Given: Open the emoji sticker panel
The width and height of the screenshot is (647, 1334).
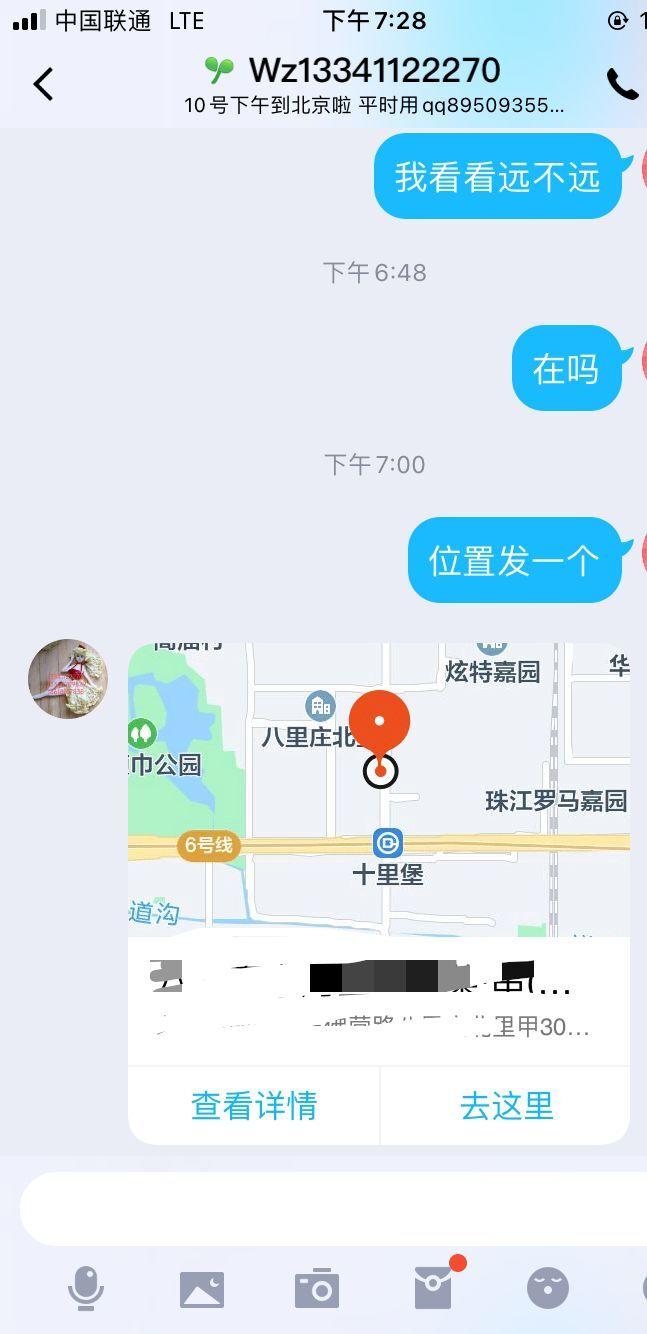Looking at the screenshot, I should pos(548,1289).
